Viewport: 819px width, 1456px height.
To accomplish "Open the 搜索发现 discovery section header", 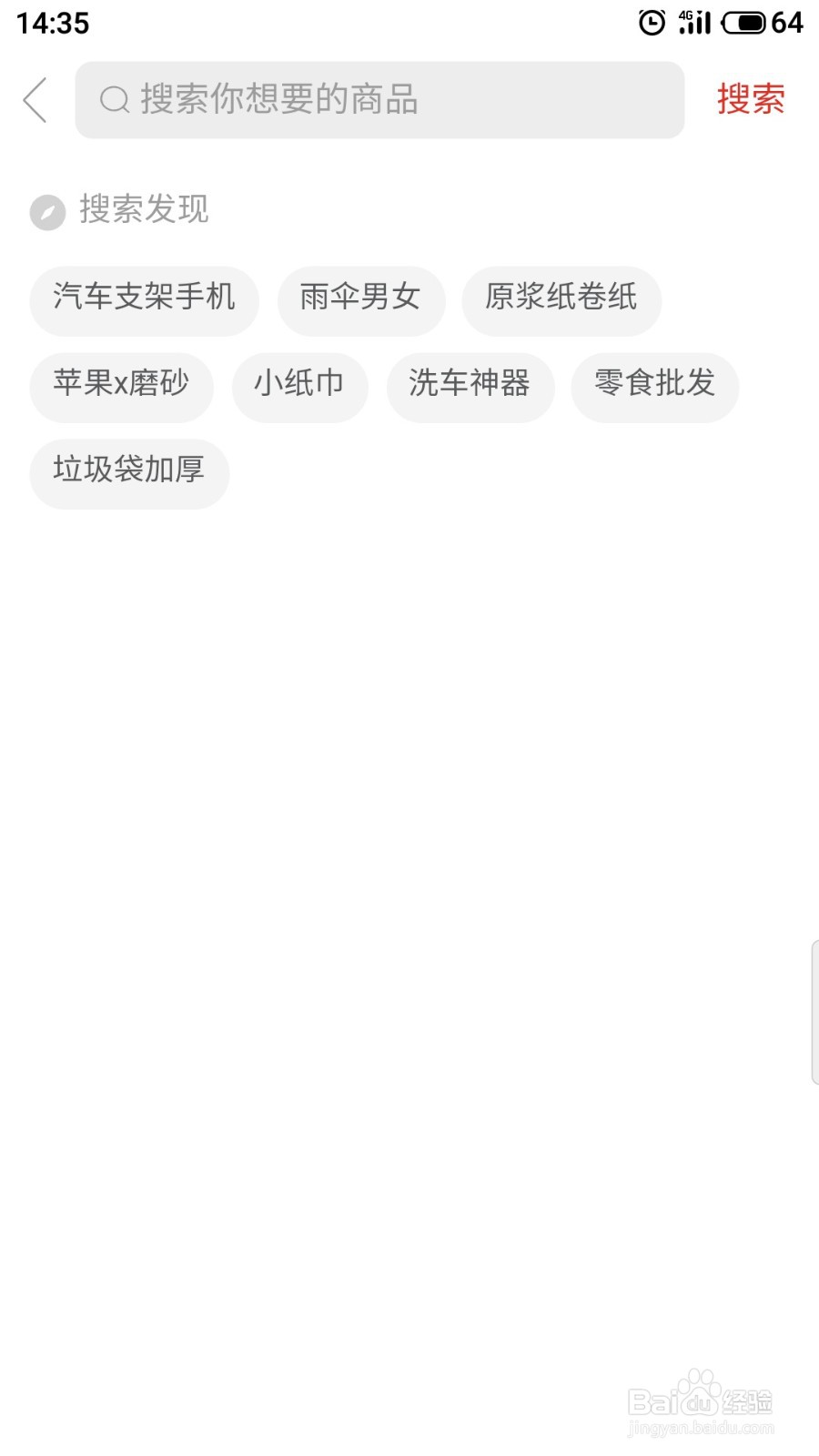I will tap(144, 210).
